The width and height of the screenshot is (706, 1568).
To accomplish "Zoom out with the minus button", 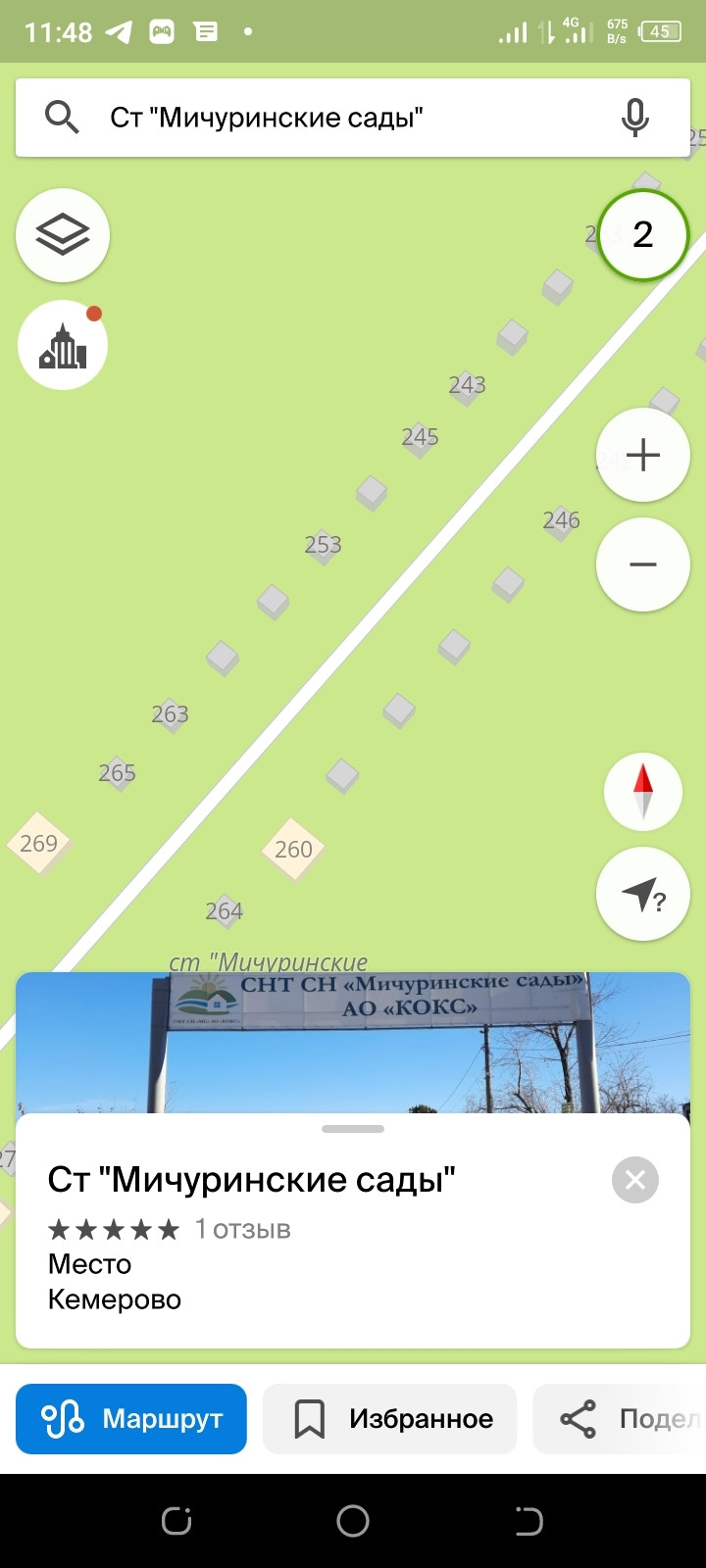I will click(643, 564).
